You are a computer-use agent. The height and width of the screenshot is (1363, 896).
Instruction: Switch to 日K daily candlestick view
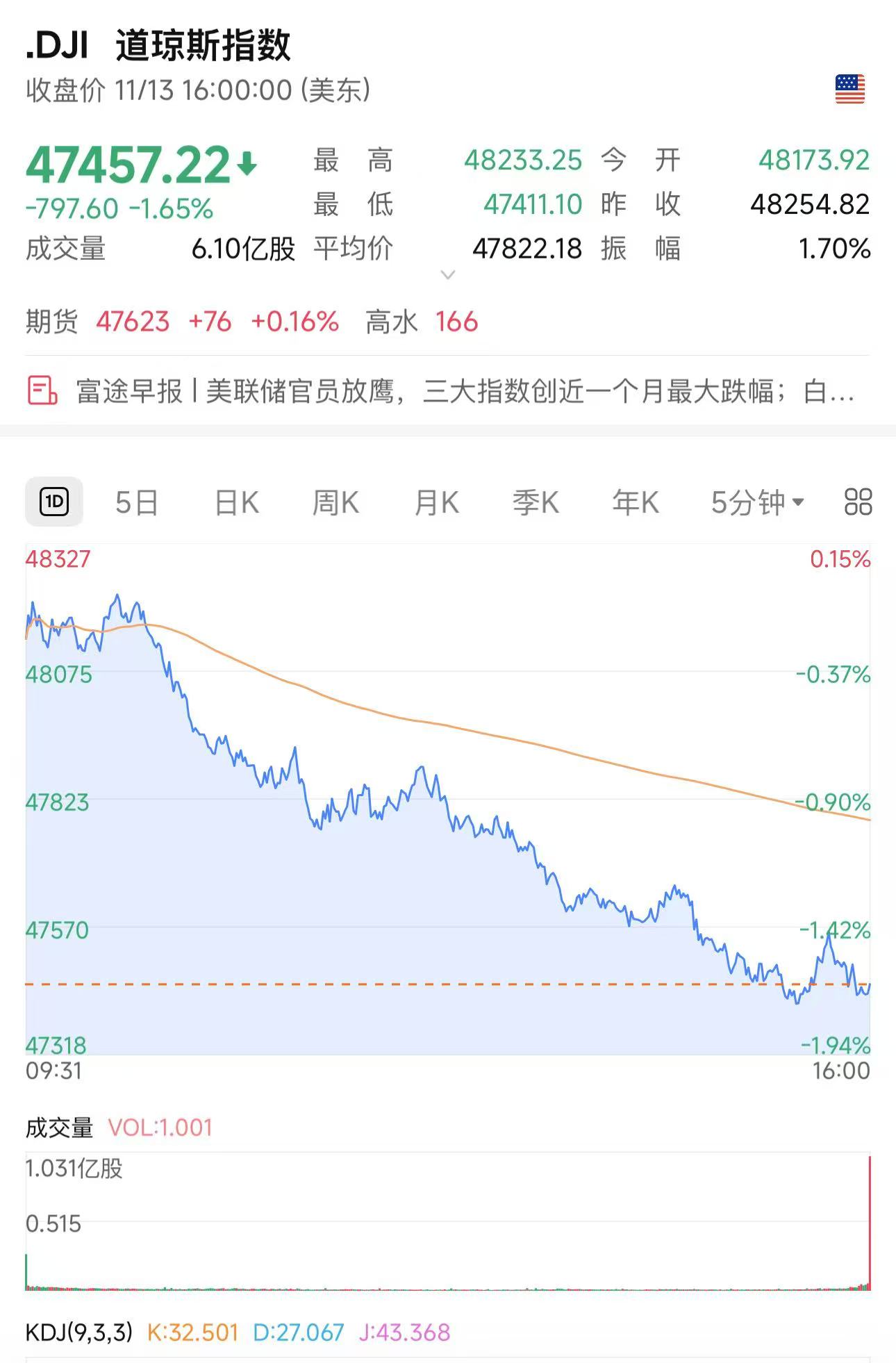(237, 502)
